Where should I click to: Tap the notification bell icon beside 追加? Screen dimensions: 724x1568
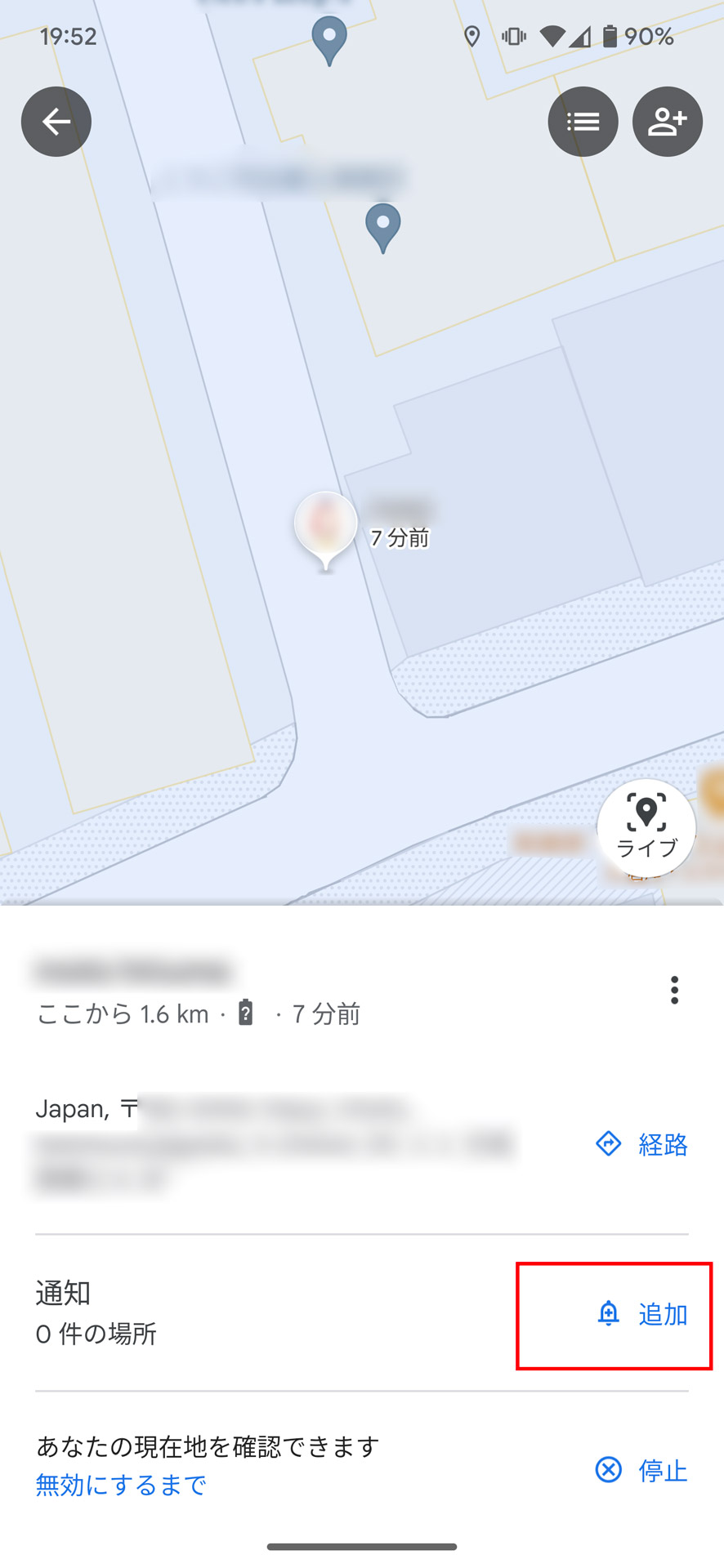(x=608, y=1314)
